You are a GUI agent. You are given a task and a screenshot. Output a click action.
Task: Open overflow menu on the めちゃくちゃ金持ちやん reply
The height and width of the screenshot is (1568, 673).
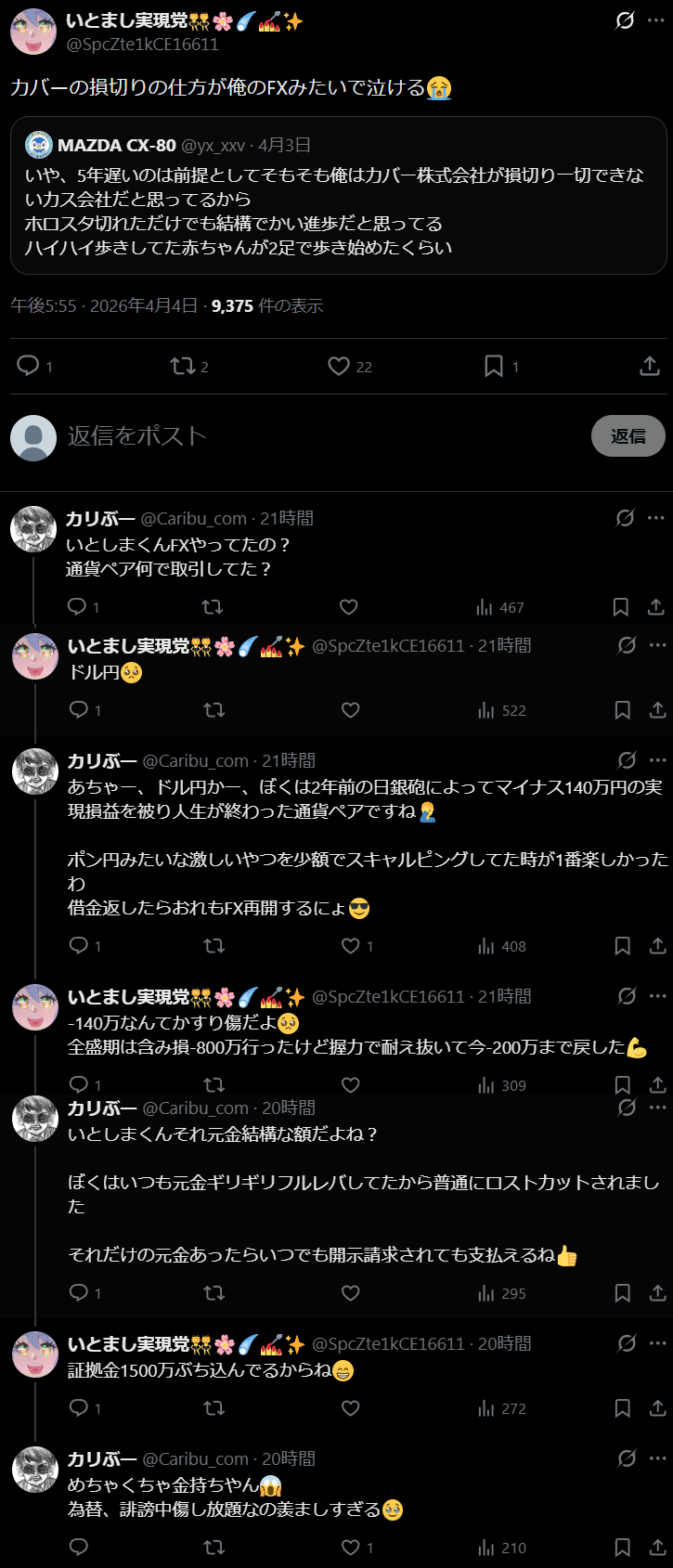click(x=658, y=1458)
